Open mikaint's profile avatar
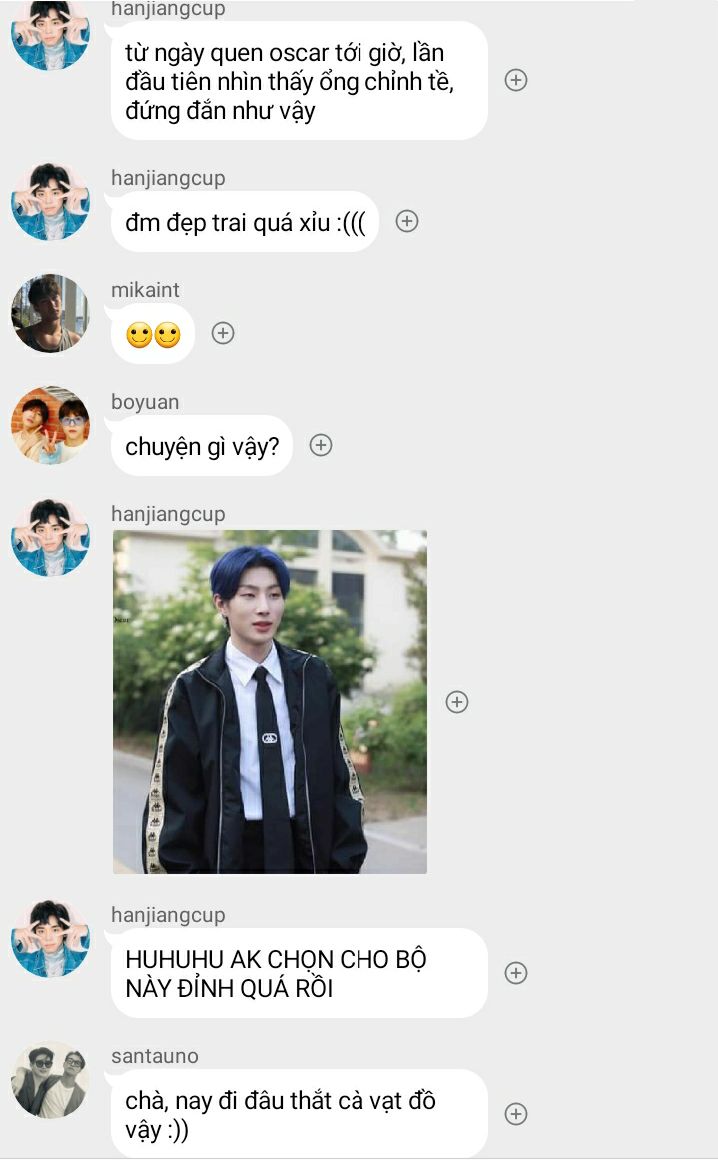This screenshot has width=718, height=1160. [x=50, y=313]
